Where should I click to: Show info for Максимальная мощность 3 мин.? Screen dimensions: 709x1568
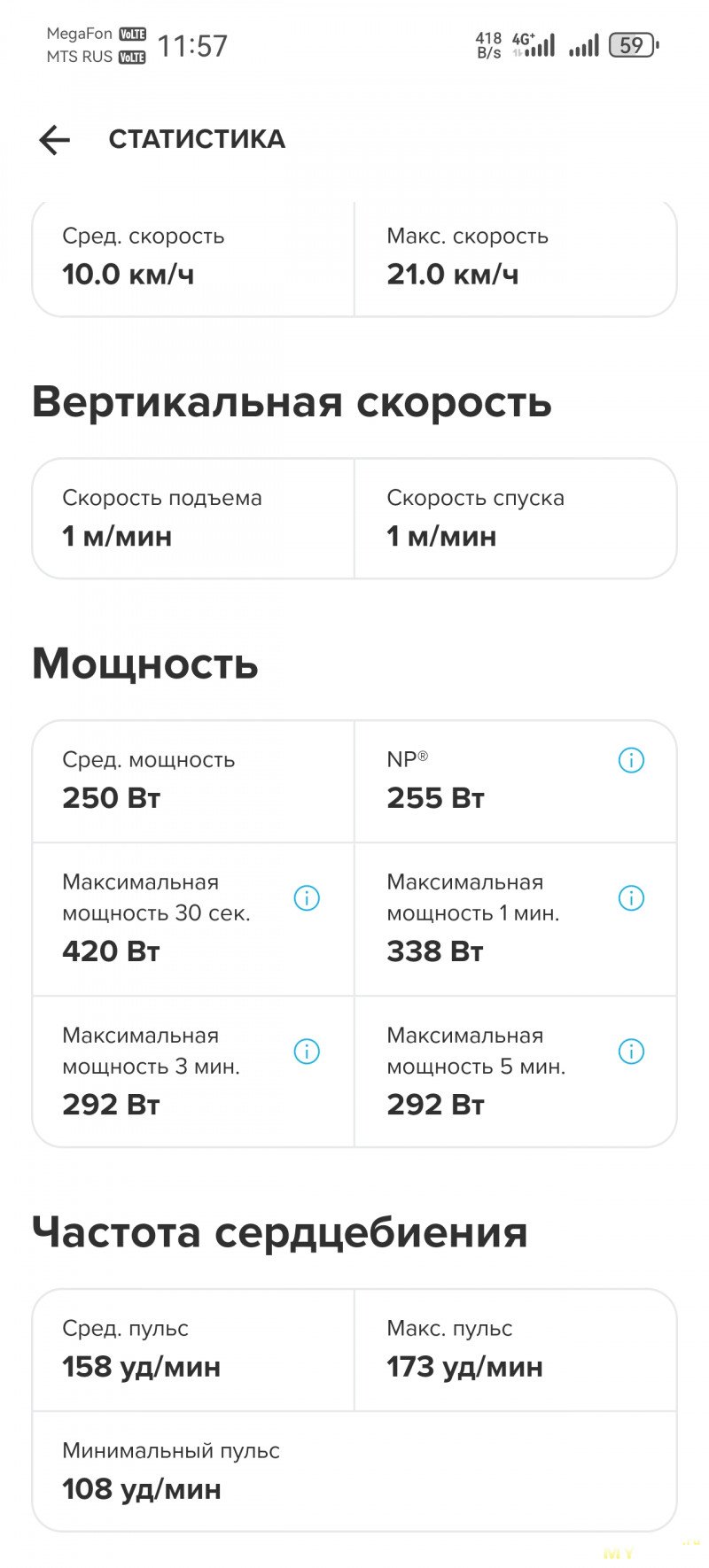pos(307,1052)
